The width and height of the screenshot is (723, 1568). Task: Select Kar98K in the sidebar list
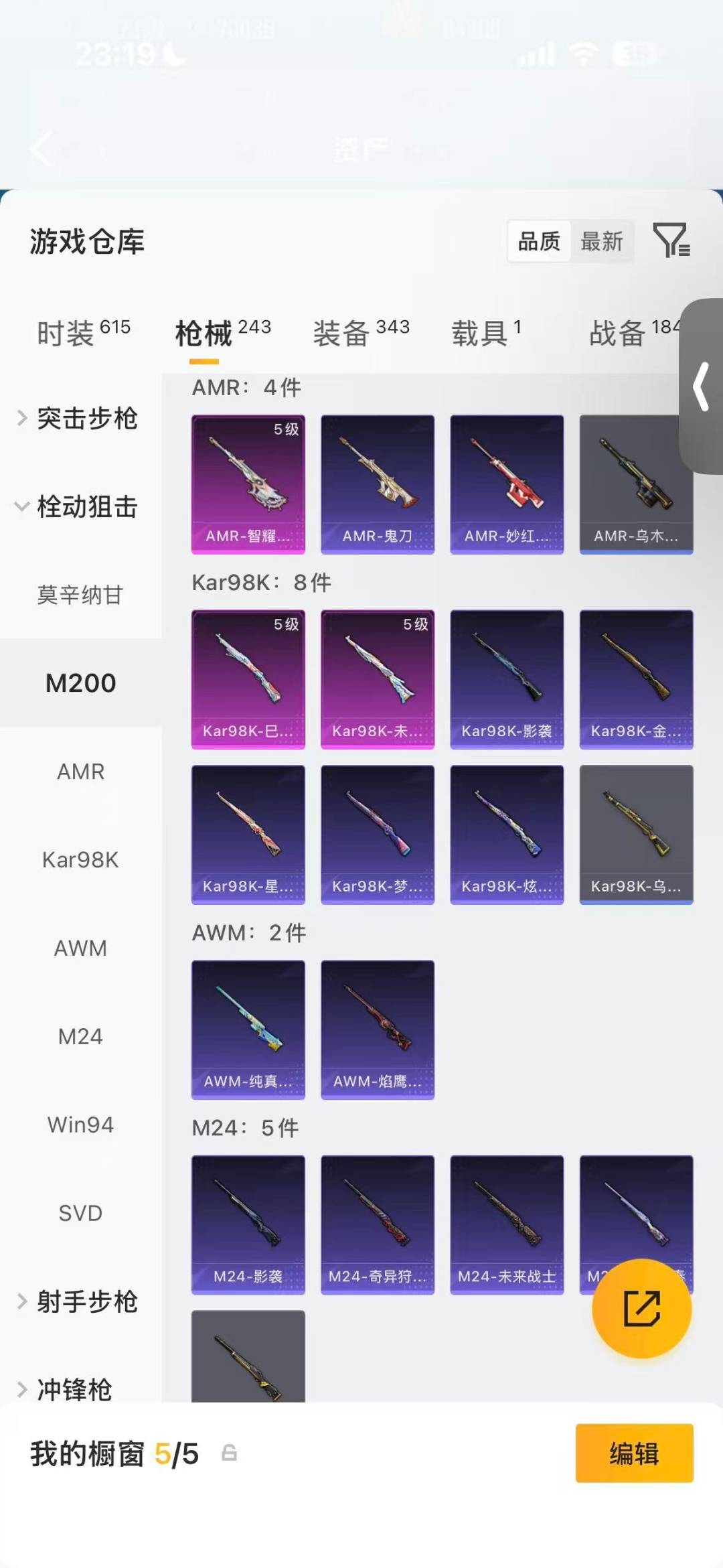(x=80, y=859)
